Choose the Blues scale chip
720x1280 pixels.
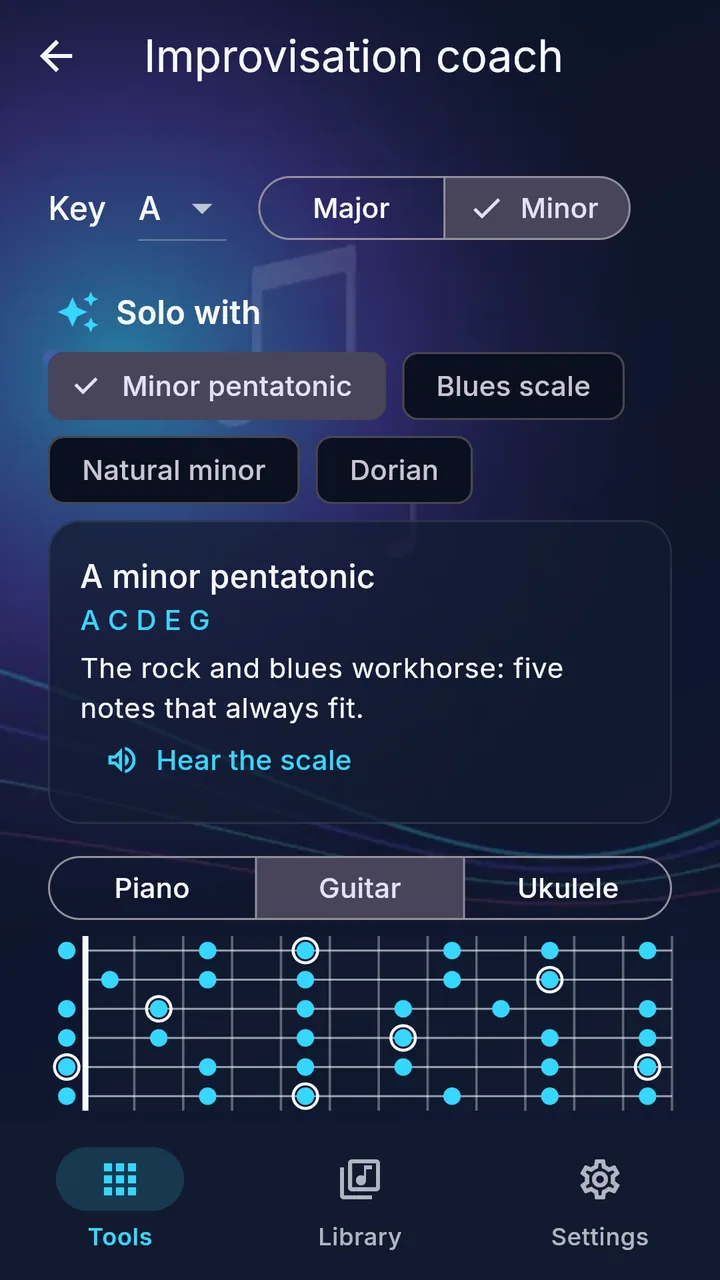point(513,386)
